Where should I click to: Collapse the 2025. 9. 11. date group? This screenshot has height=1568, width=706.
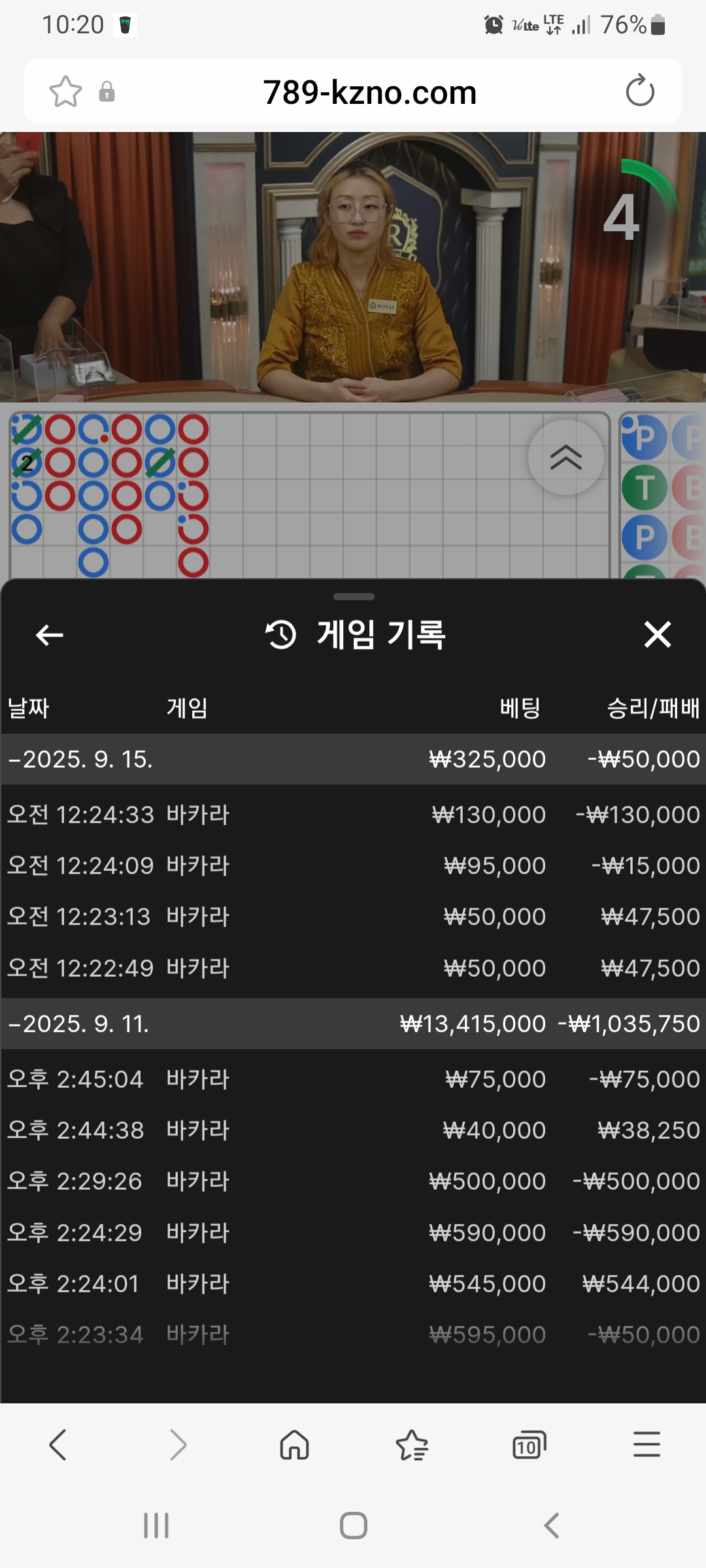[353, 1024]
